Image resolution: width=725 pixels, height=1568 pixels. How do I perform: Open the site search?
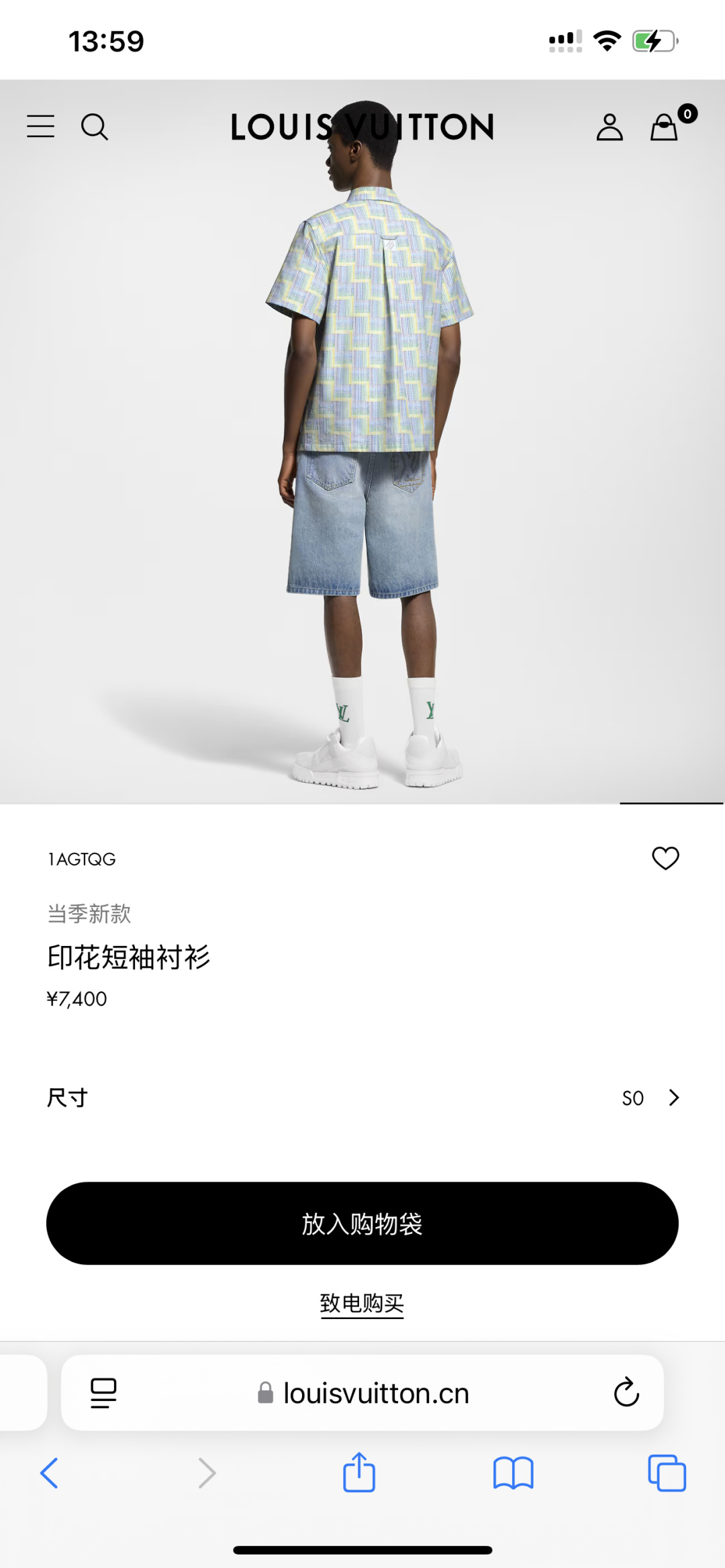95,126
